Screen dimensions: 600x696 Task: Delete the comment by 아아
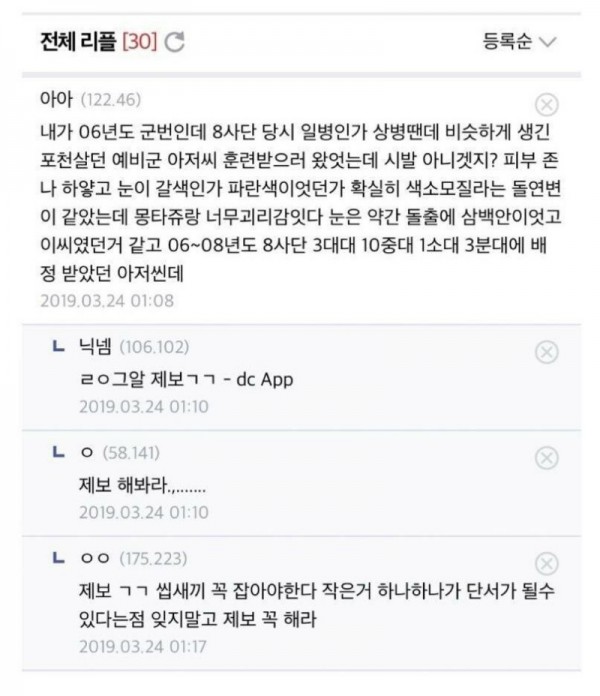coord(547,104)
